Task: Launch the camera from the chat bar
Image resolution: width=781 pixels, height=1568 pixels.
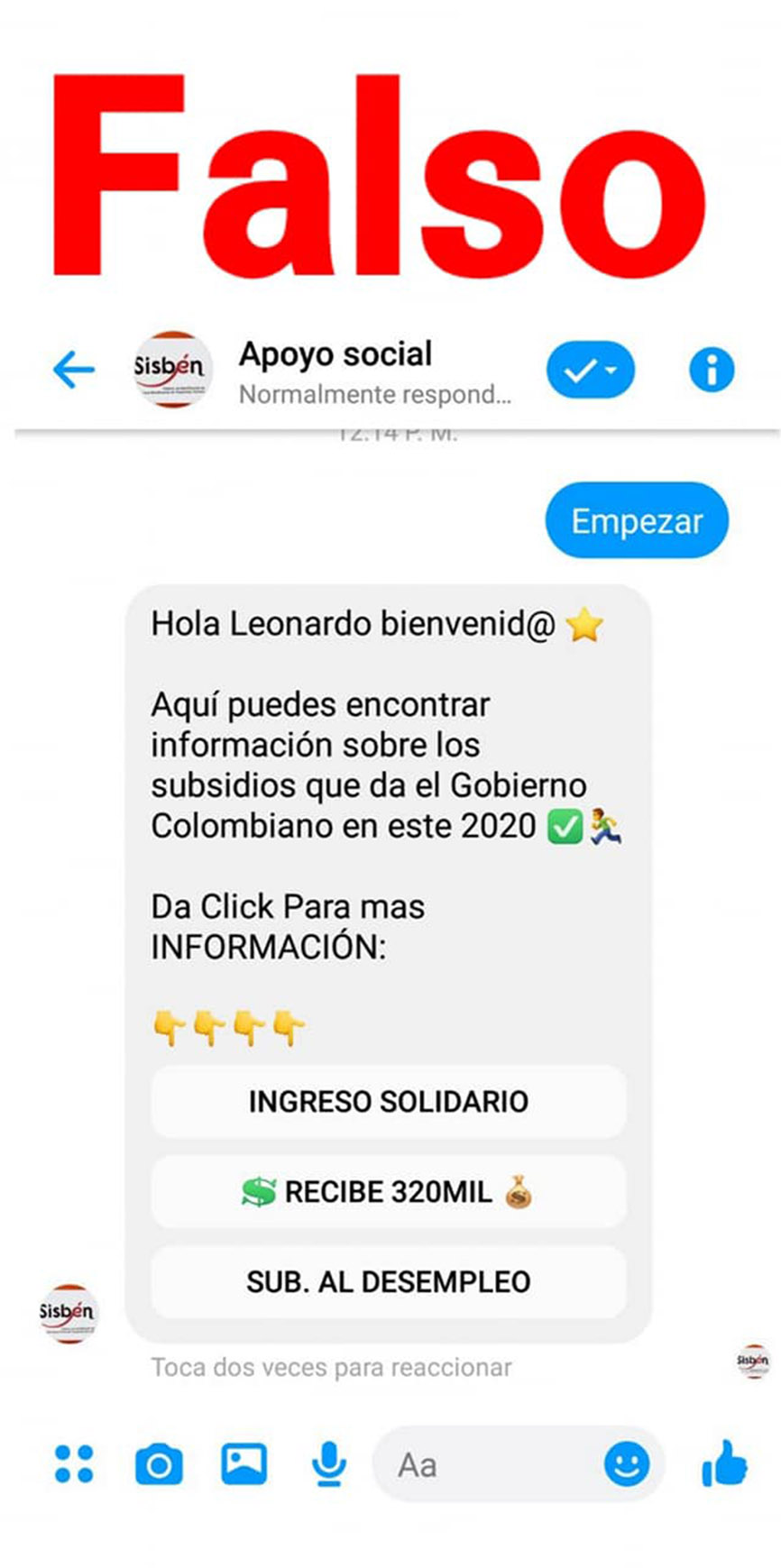Action: point(159,1463)
